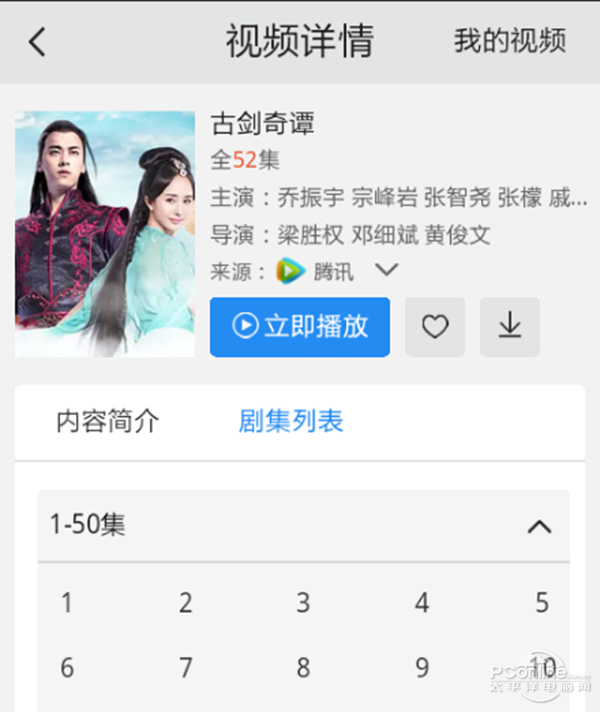Tap episode 10

(541, 667)
